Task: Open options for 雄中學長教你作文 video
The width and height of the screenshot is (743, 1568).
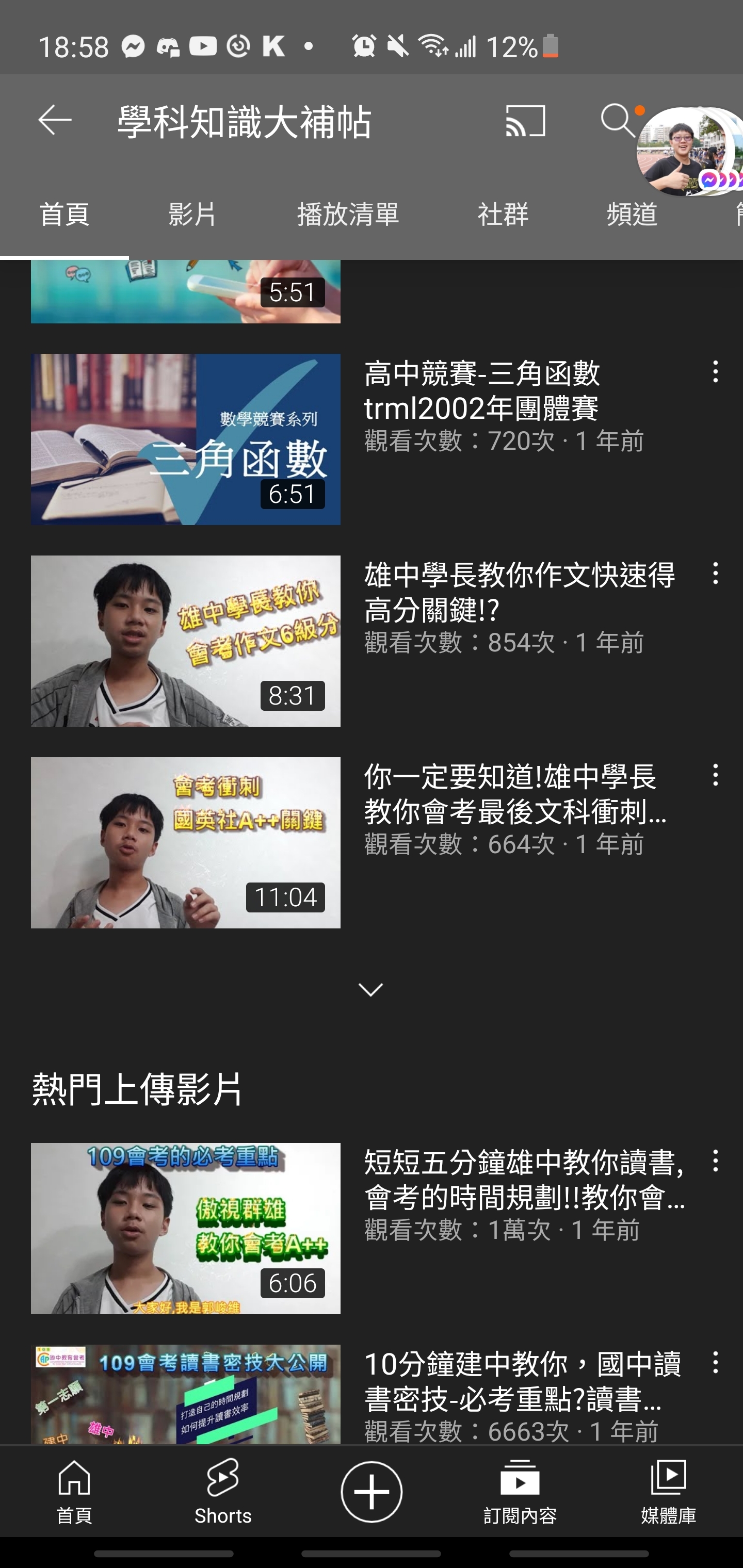Action: click(x=716, y=574)
